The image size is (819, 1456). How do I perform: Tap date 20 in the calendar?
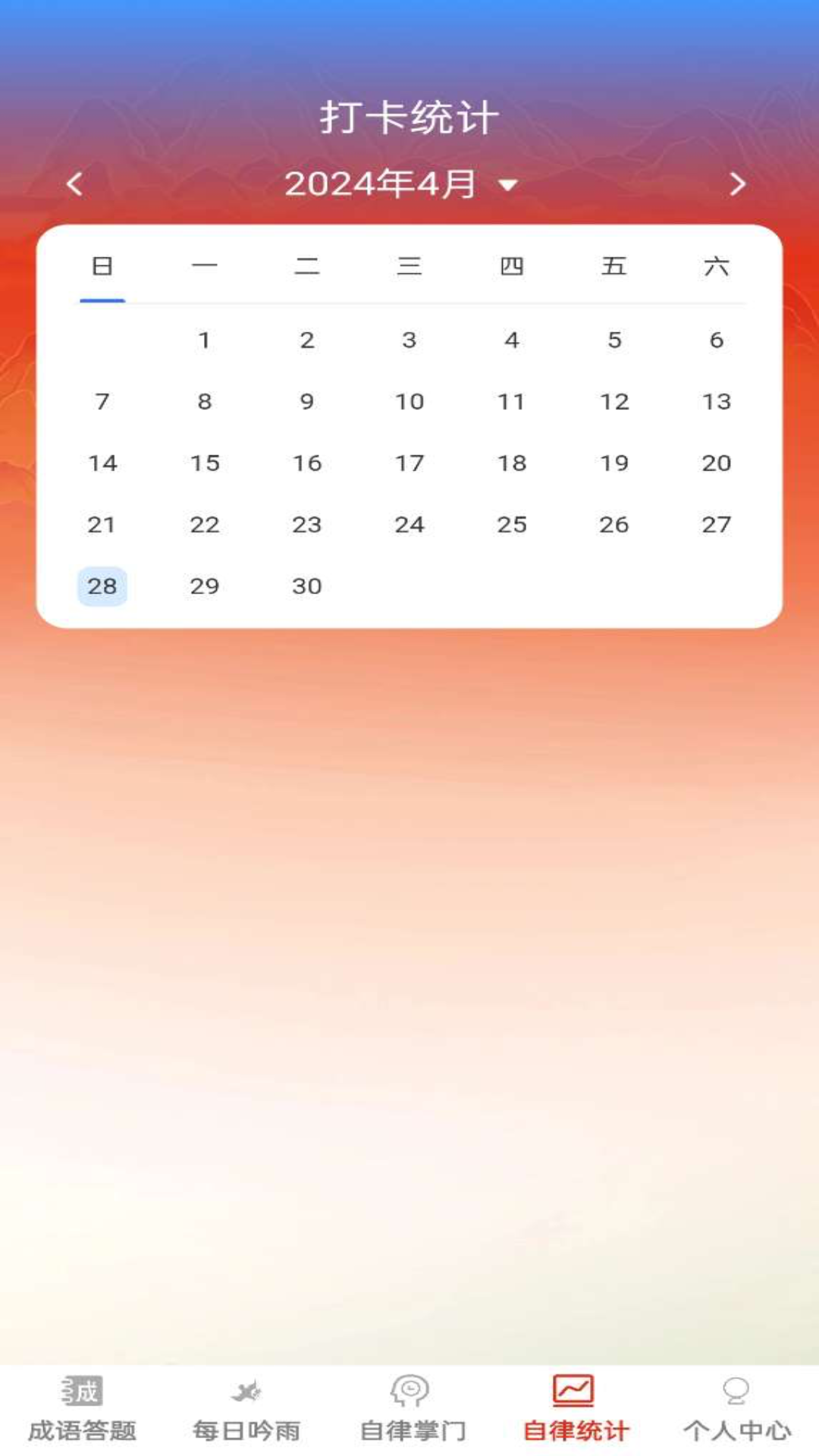(716, 463)
